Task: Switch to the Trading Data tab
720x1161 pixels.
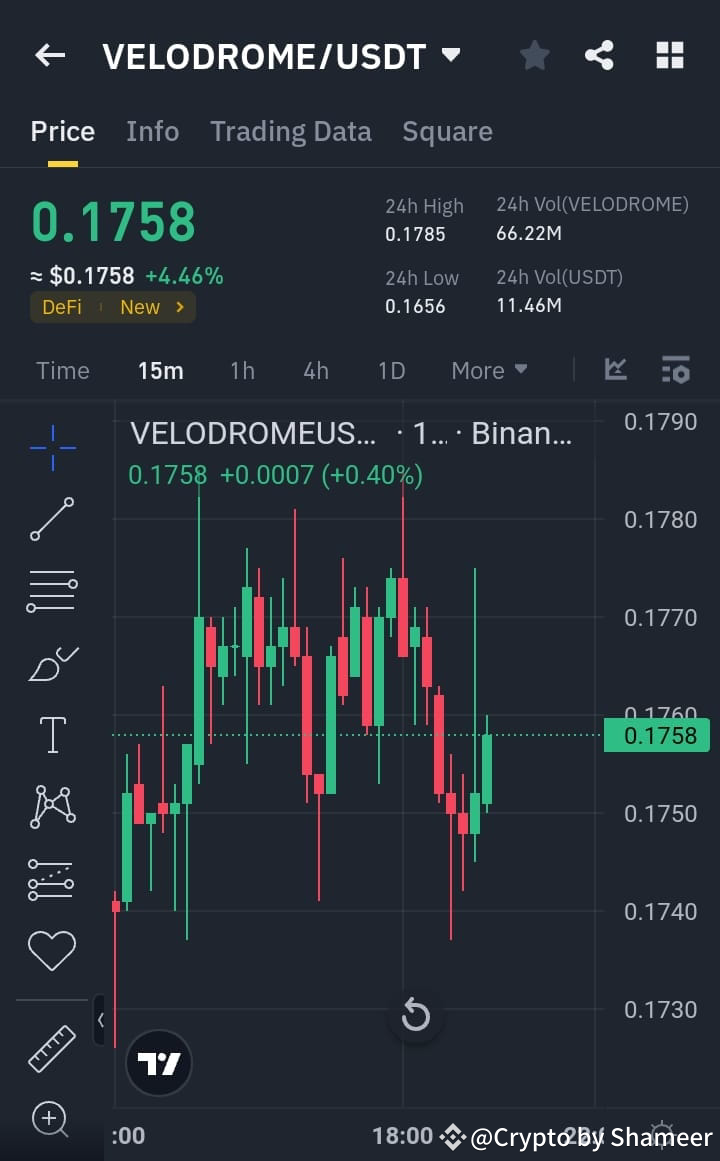Action: [291, 131]
